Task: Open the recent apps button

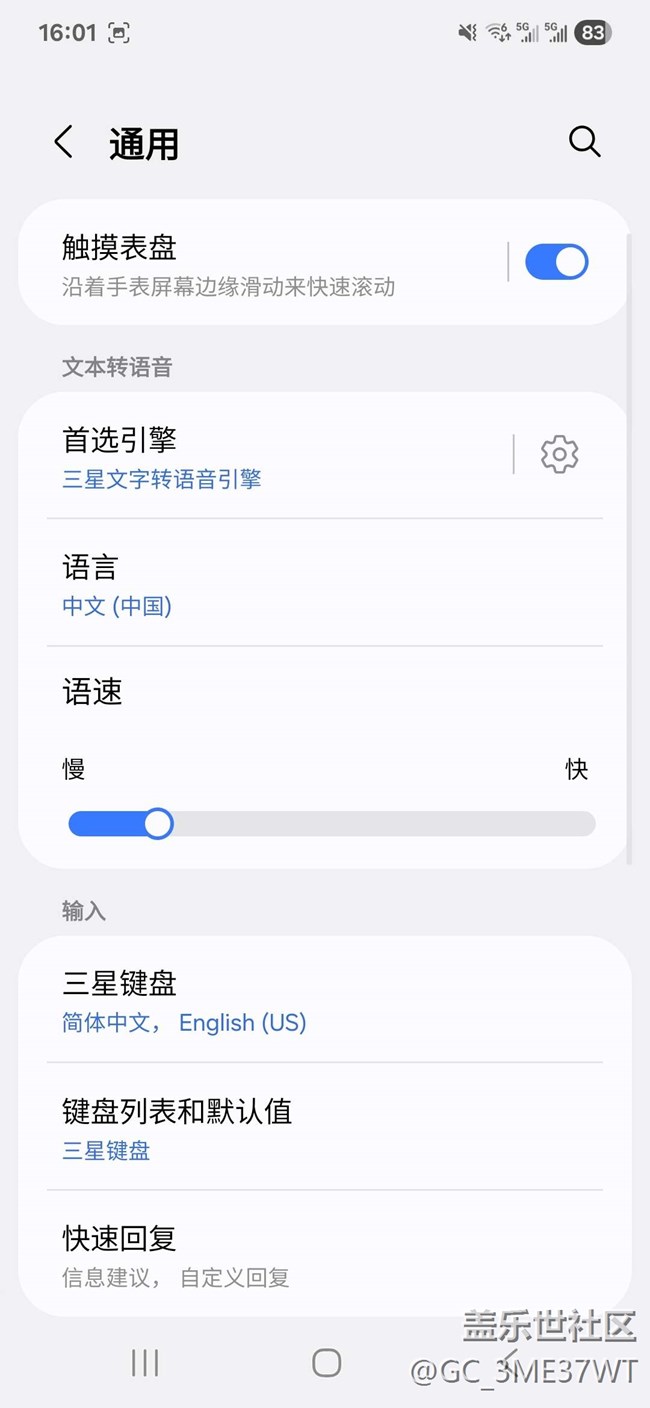Action: [x=145, y=1362]
